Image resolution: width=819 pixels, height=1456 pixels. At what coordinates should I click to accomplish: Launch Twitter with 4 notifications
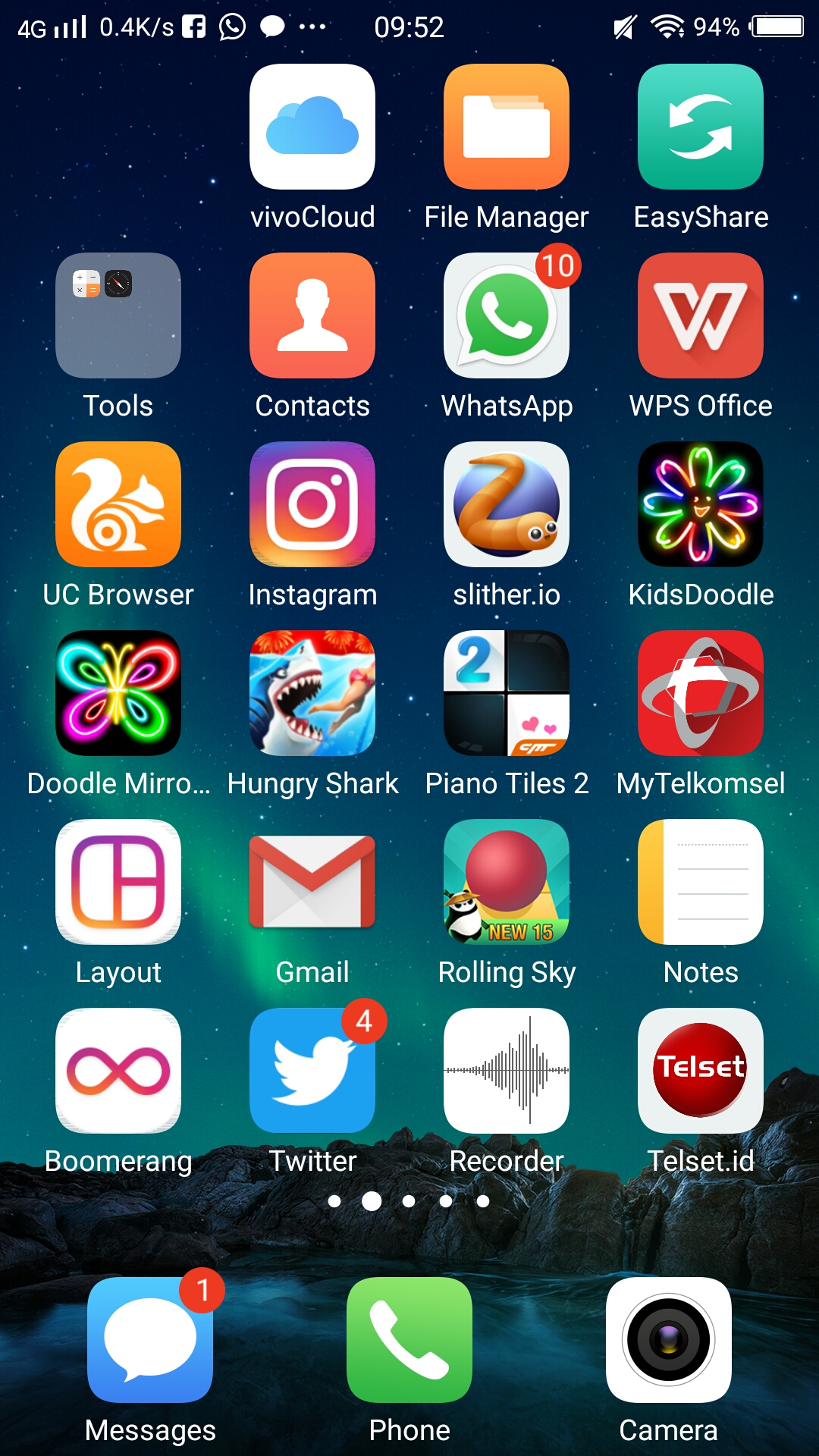(312, 1071)
